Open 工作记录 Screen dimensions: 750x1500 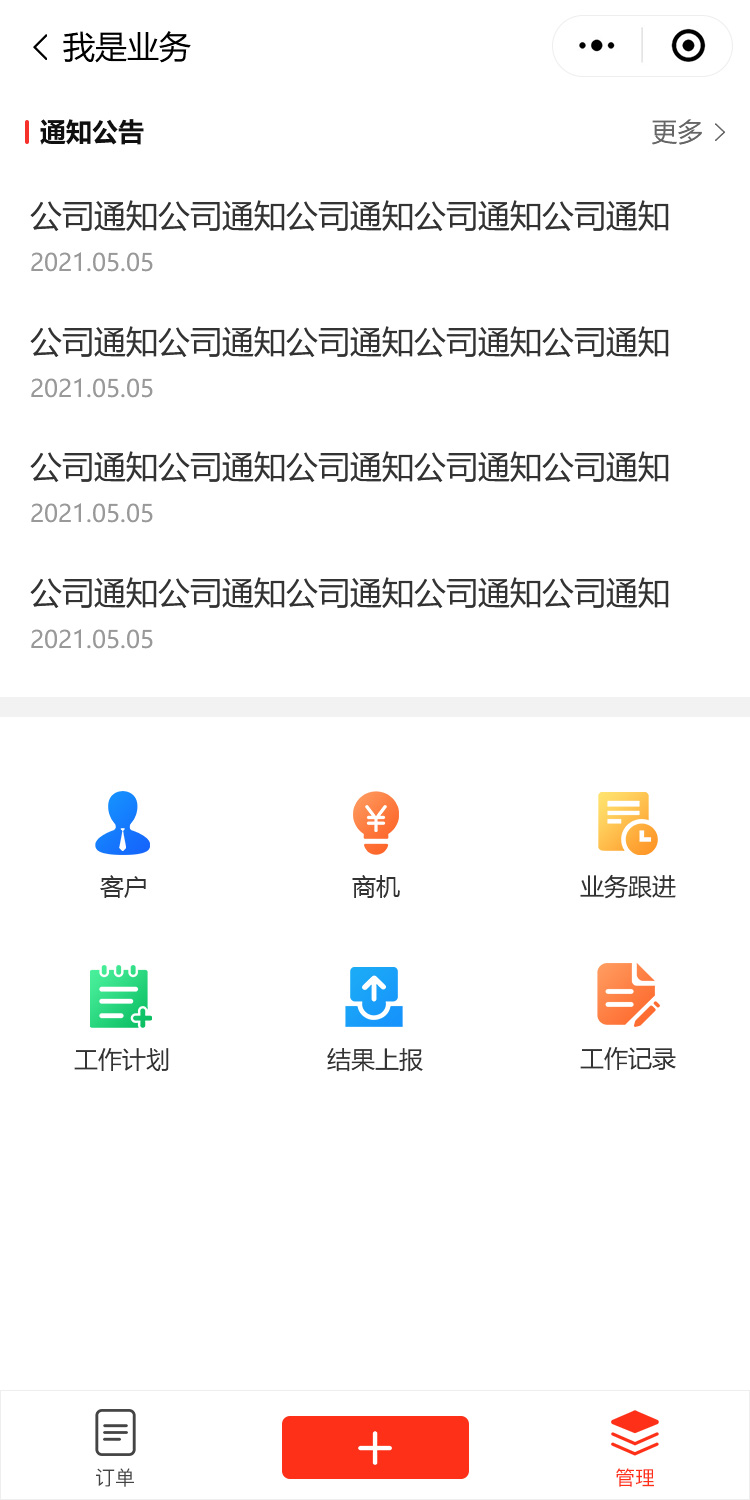(628, 1016)
